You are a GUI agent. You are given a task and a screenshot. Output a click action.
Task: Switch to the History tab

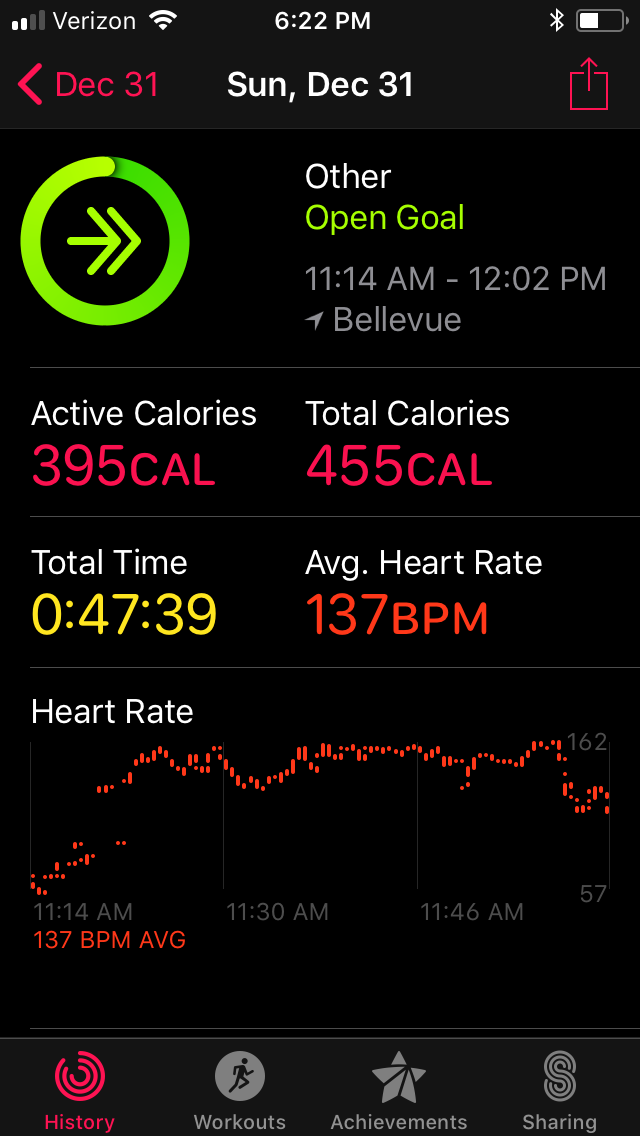pyautogui.click(x=79, y=1088)
